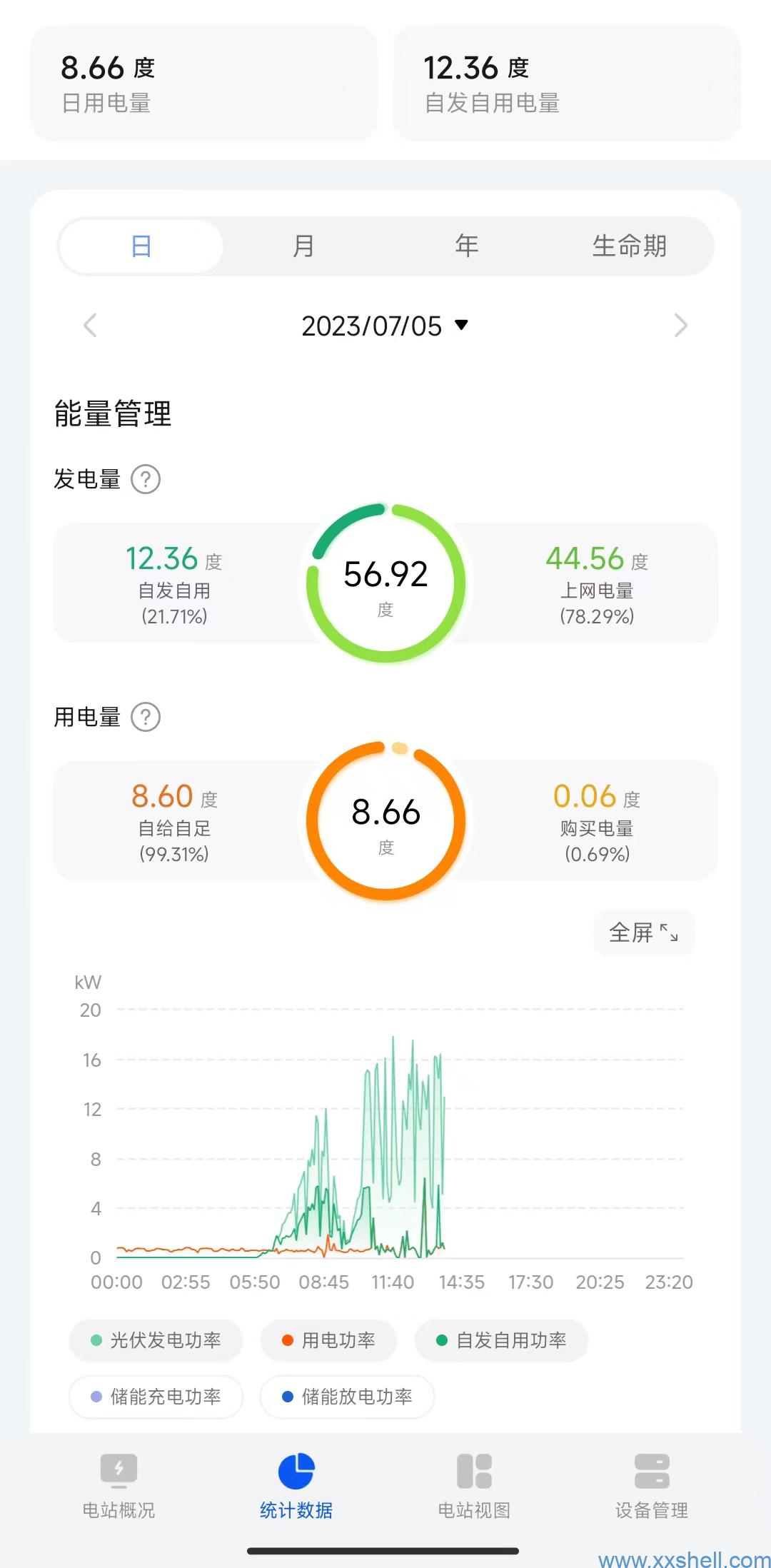Toggle the 用电功率 chart series
The height and width of the screenshot is (1568, 771).
coord(329,1340)
